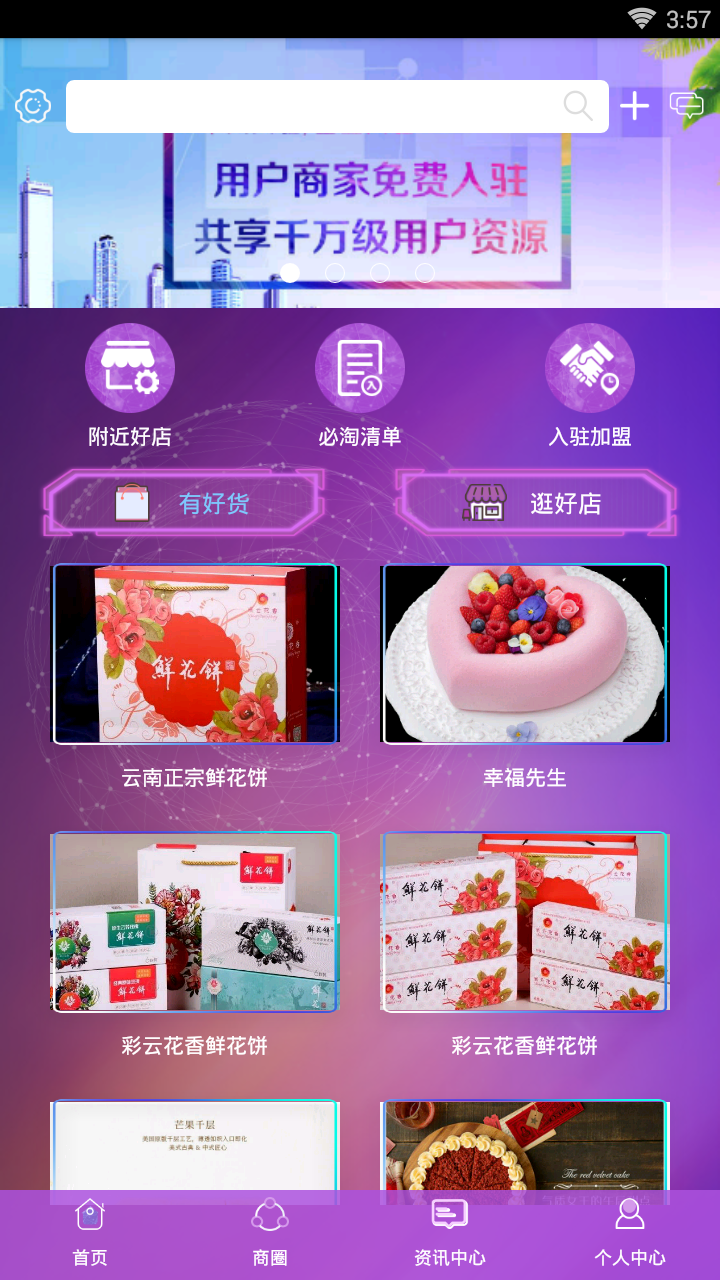Viewport: 720px width, 1280px height.
Task: Open the messages chat icon
Action: 687,106
